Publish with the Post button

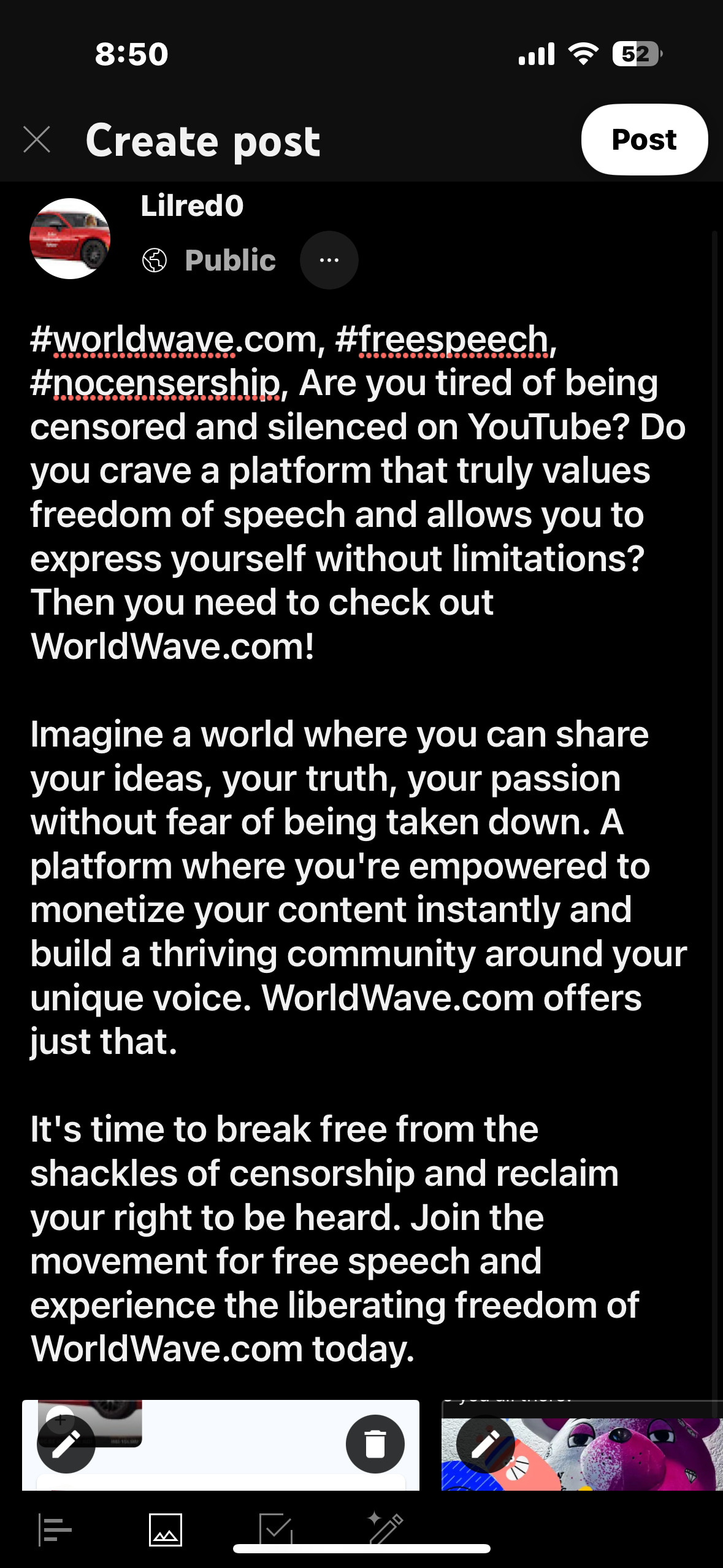click(x=644, y=139)
